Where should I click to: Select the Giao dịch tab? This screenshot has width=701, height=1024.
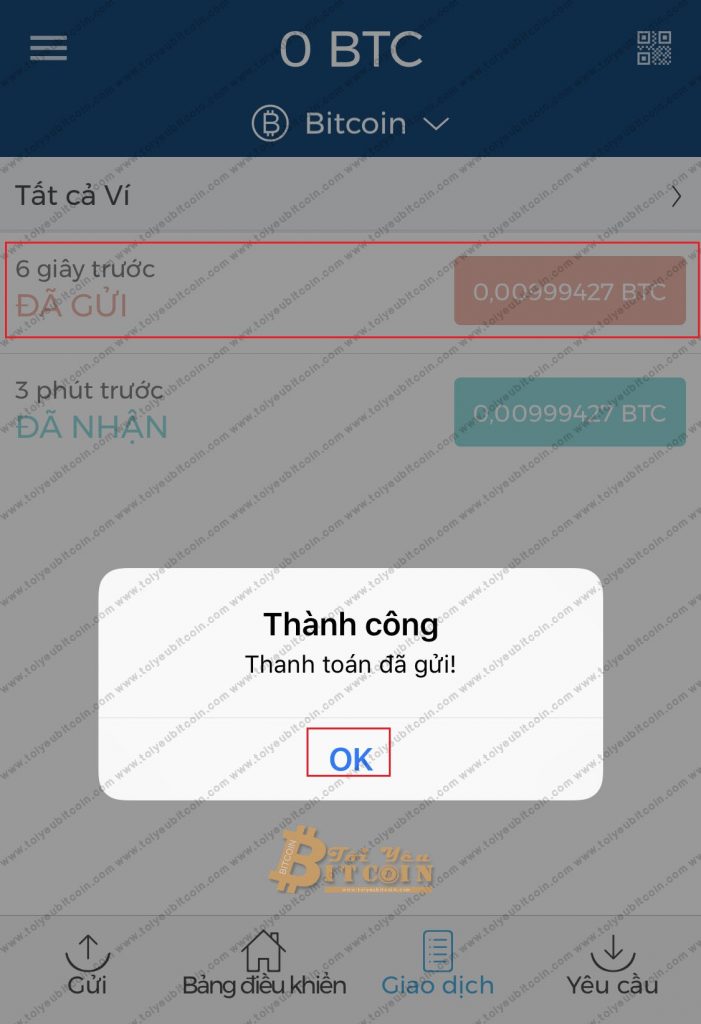438,966
